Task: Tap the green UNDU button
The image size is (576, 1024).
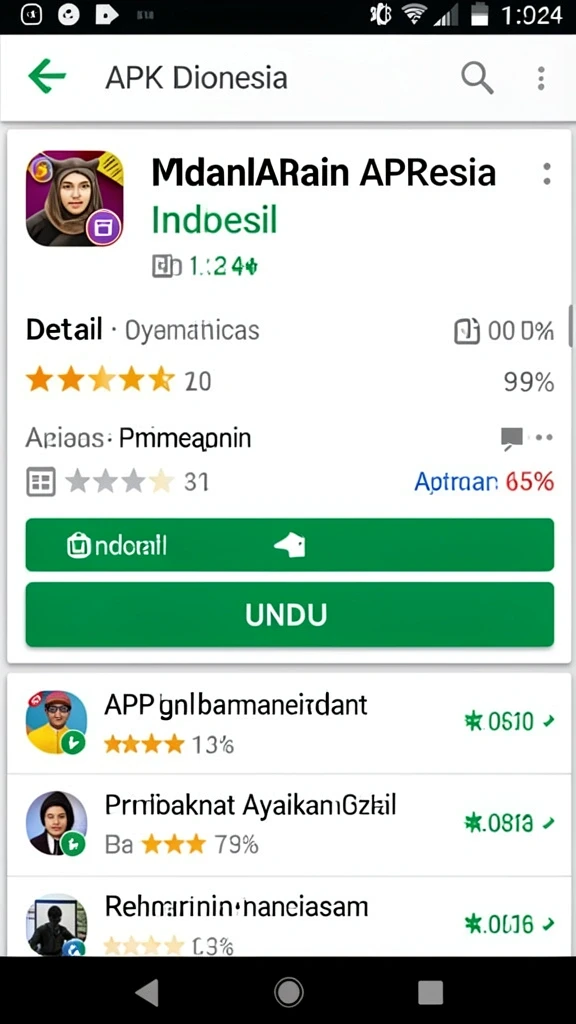Action: pyautogui.click(x=289, y=615)
